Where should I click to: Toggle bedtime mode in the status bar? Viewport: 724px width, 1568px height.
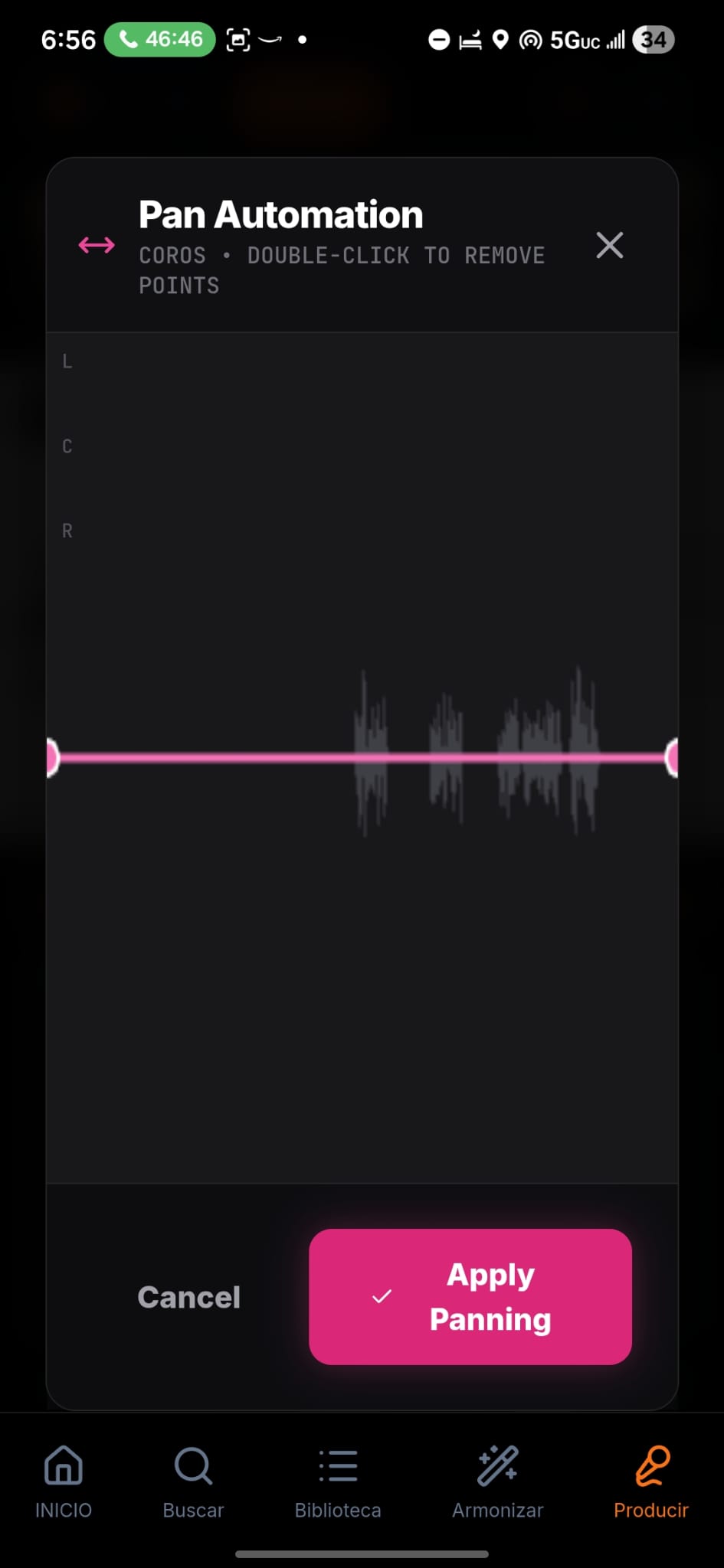[470, 40]
